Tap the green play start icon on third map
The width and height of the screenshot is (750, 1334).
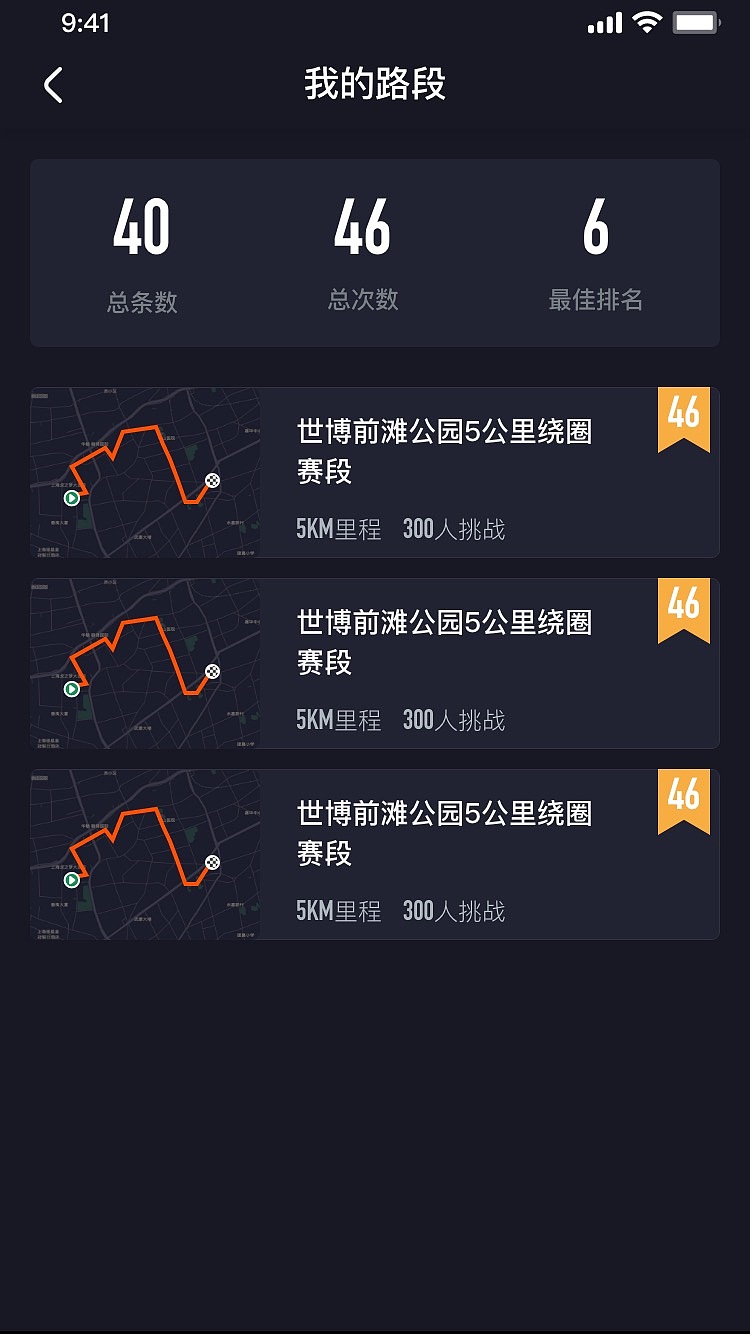[x=70, y=880]
